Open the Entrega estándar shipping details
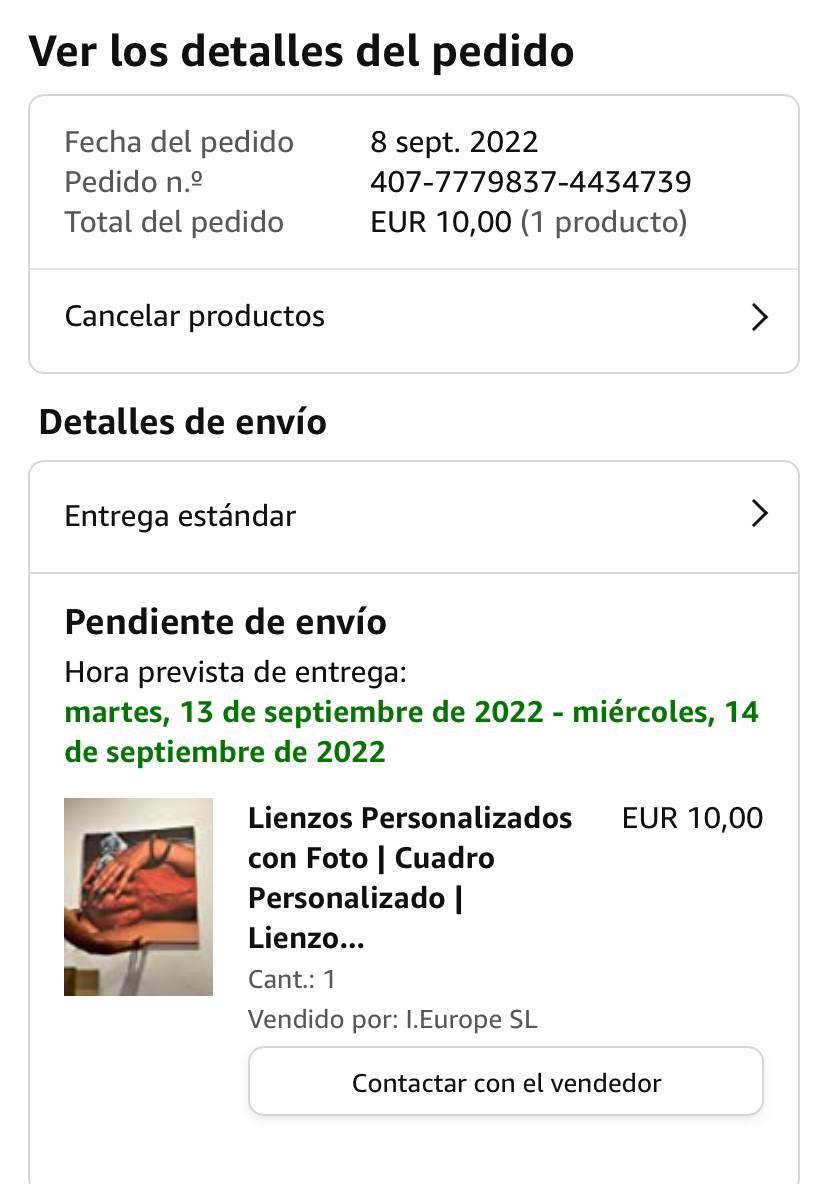 (414, 516)
